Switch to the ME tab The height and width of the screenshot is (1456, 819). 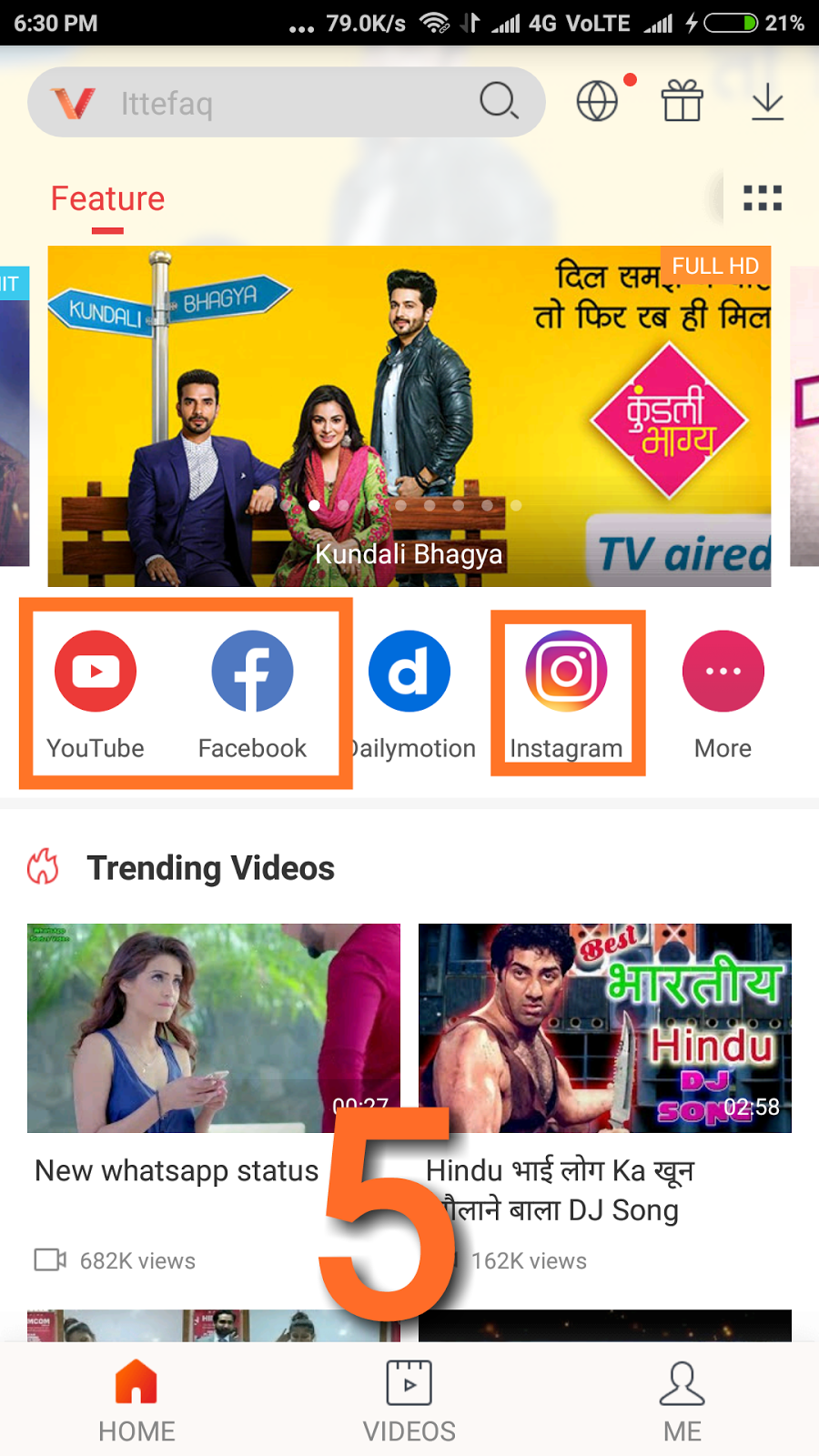(x=682, y=1401)
